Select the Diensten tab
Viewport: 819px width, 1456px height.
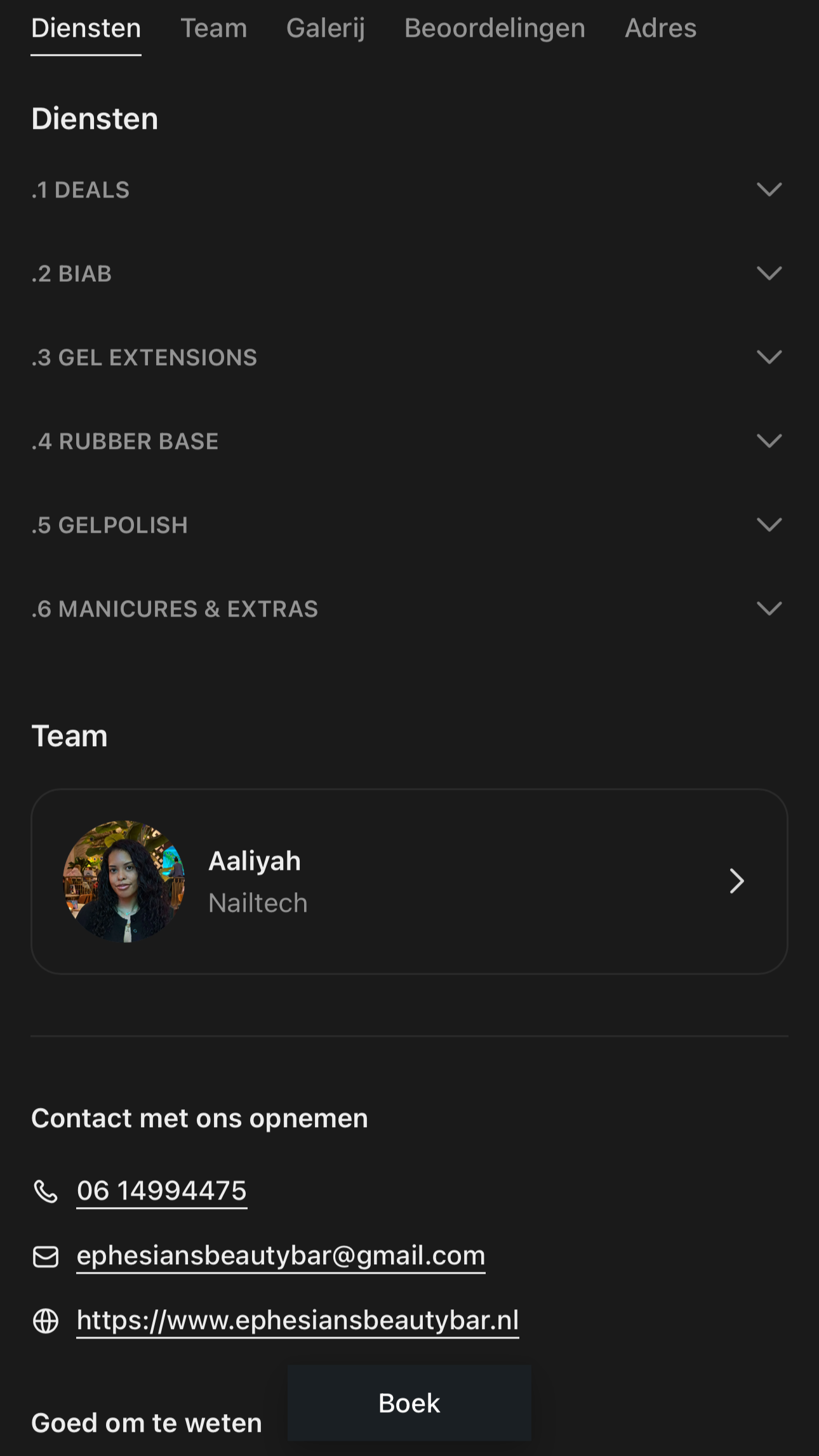click(86, 29)
